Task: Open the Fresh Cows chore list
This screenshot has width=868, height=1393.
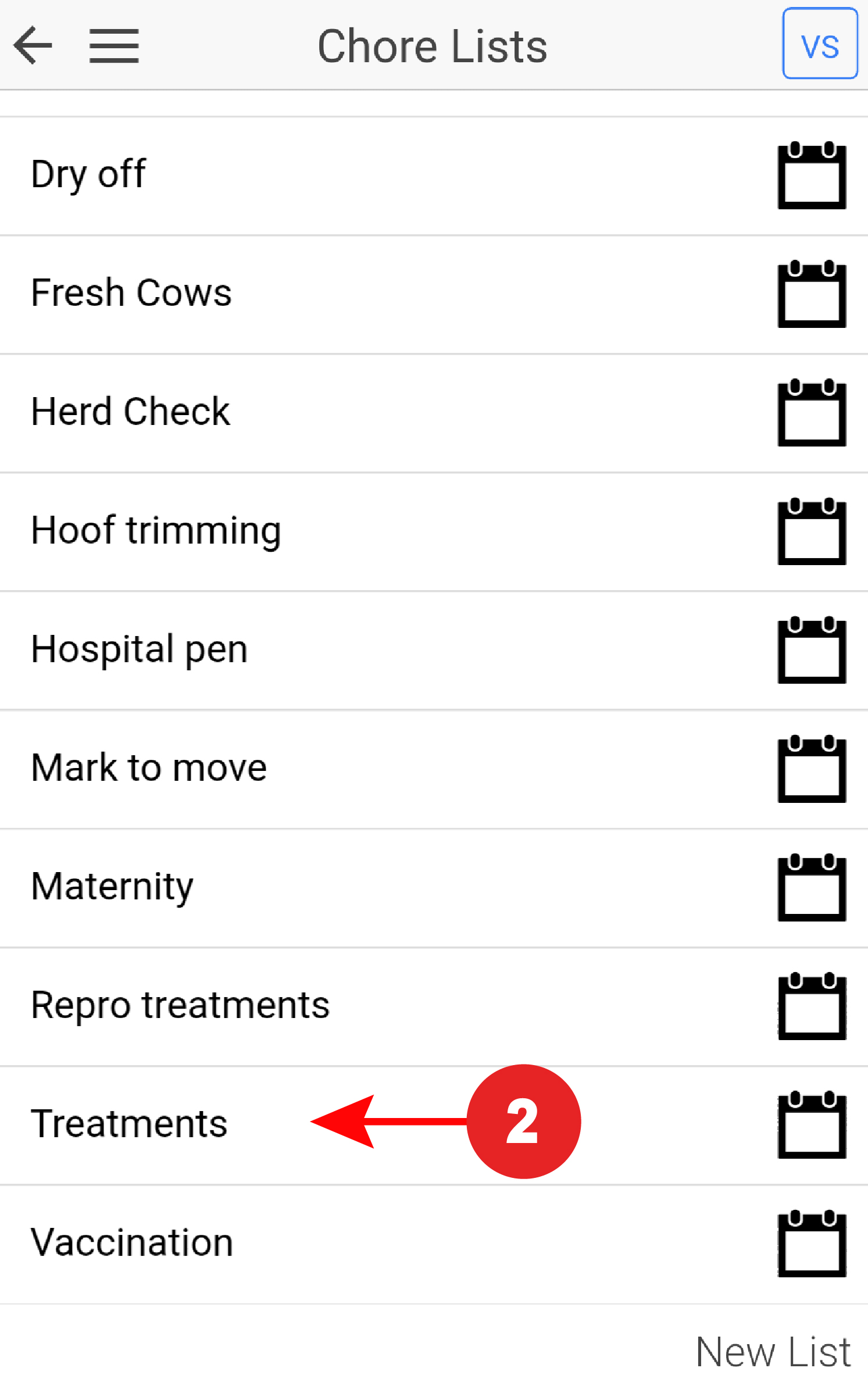Action: [131, 293]
